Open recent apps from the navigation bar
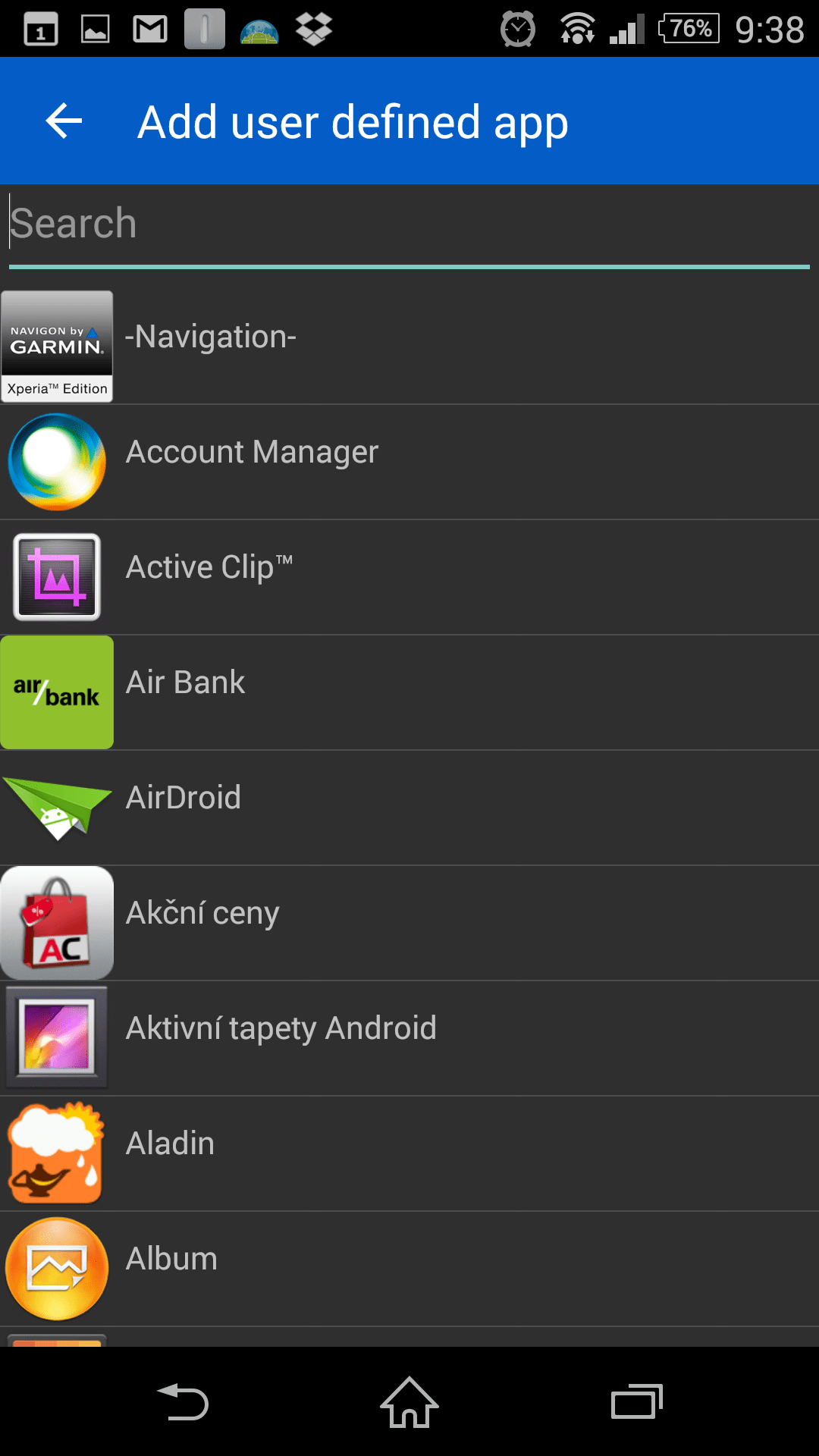This screenshot has width=819, height=1456. [x=637, y=1402]
